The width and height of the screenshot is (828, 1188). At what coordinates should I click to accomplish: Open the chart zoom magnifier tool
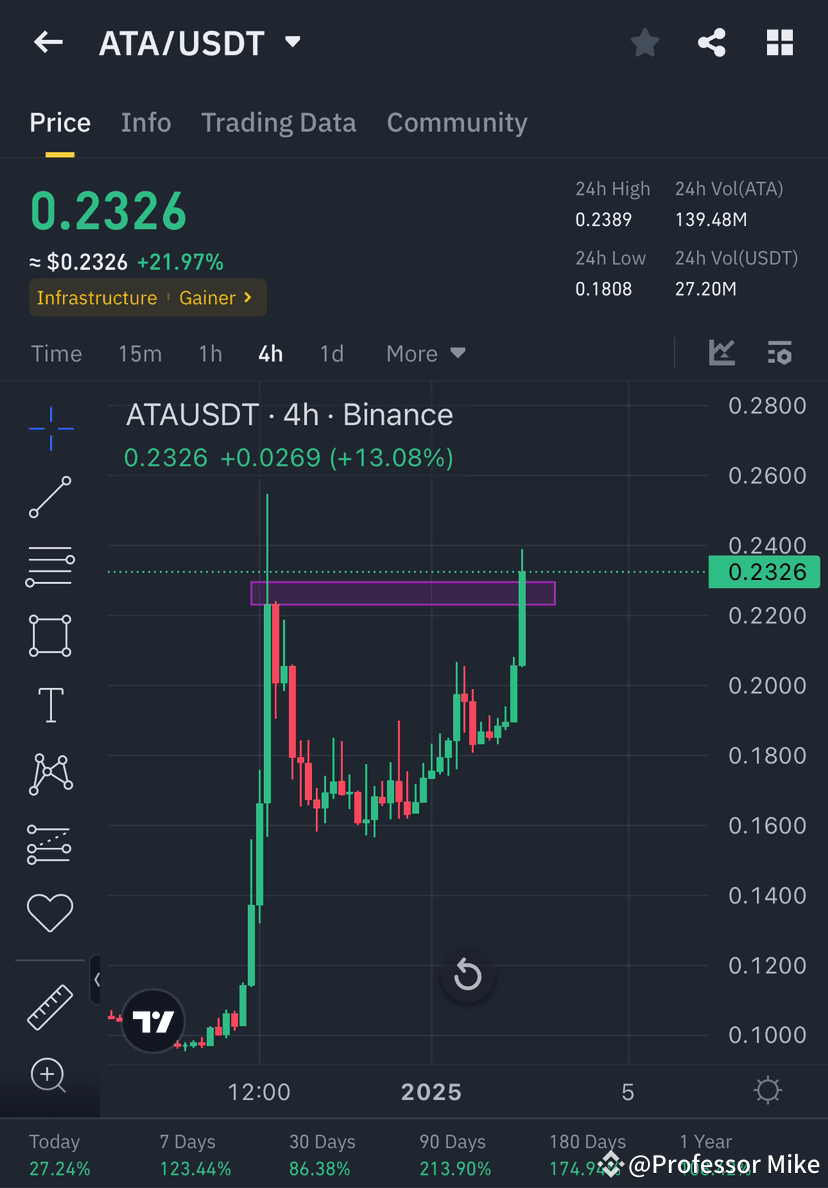[x=50, y=1076]
